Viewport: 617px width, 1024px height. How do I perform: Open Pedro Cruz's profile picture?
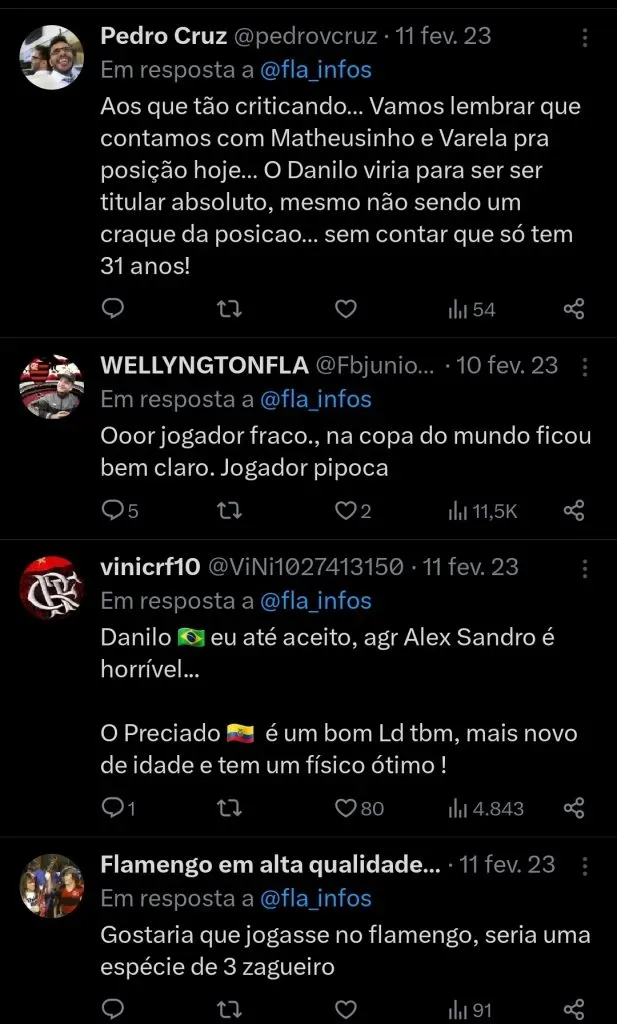51,57
